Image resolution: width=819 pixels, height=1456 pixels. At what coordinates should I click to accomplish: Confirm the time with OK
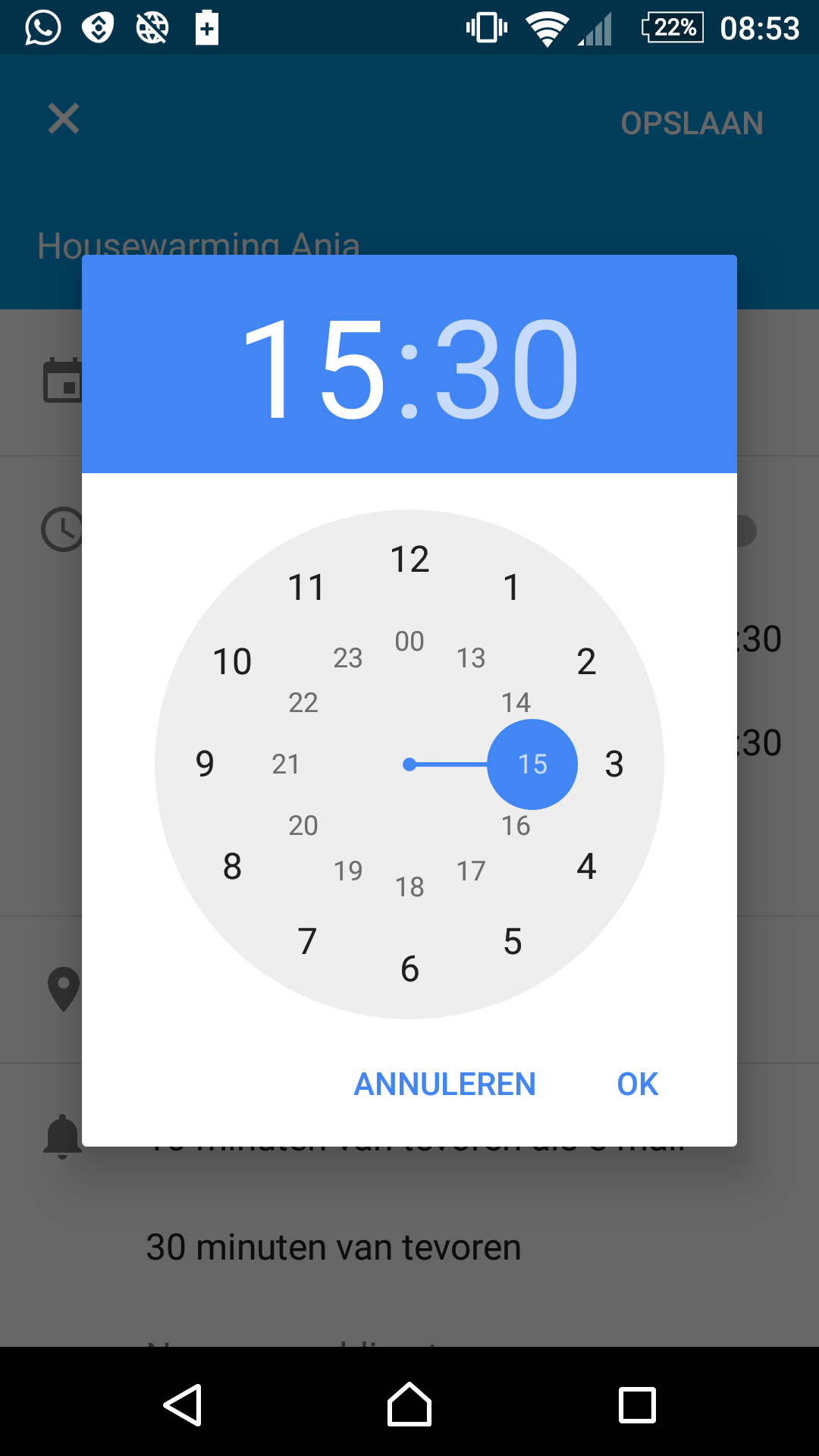click(x=637, y=1084)
